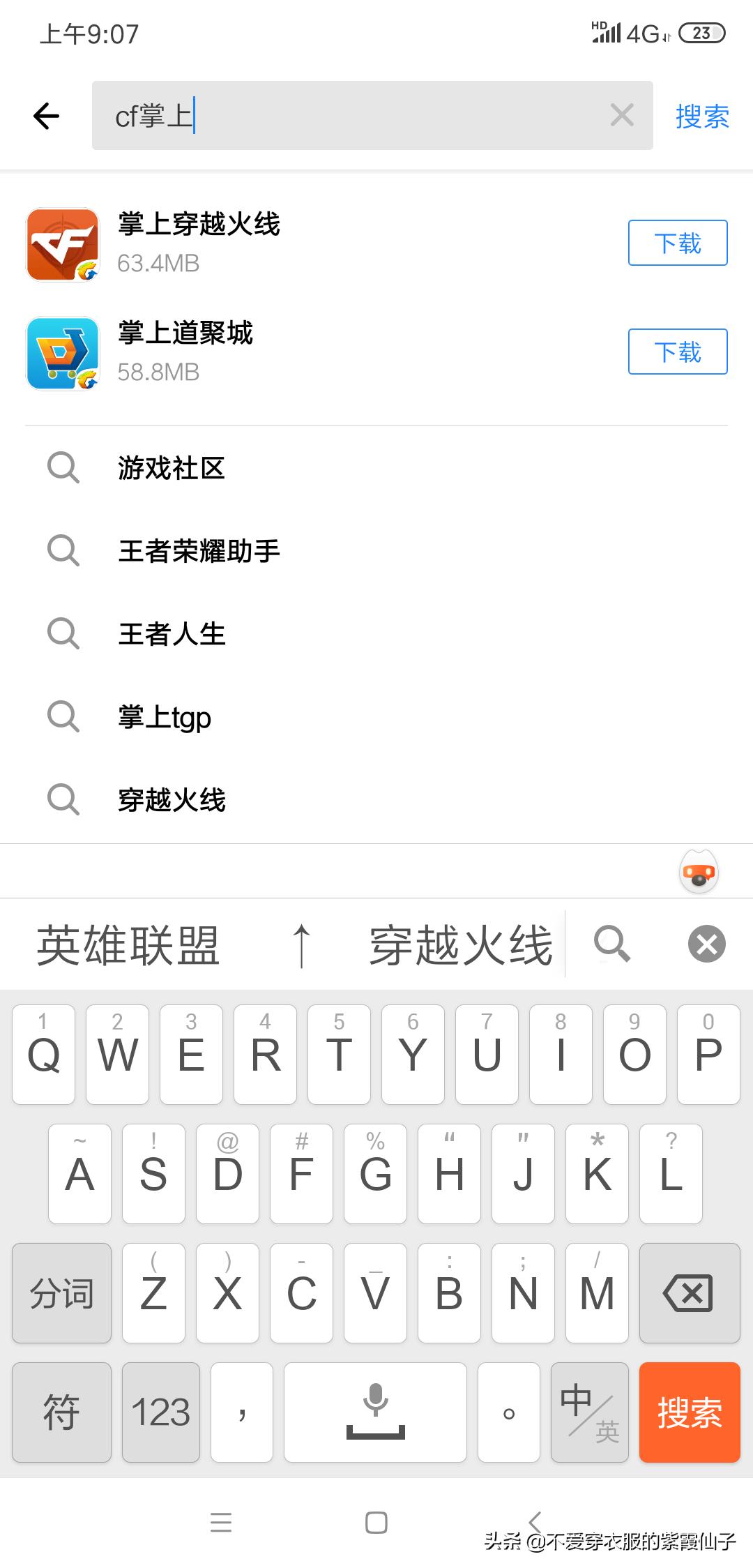This screenshot has width=753, height=1568.
Task: Choose keyboard candidate 英雄联盟
Action: 128,946
